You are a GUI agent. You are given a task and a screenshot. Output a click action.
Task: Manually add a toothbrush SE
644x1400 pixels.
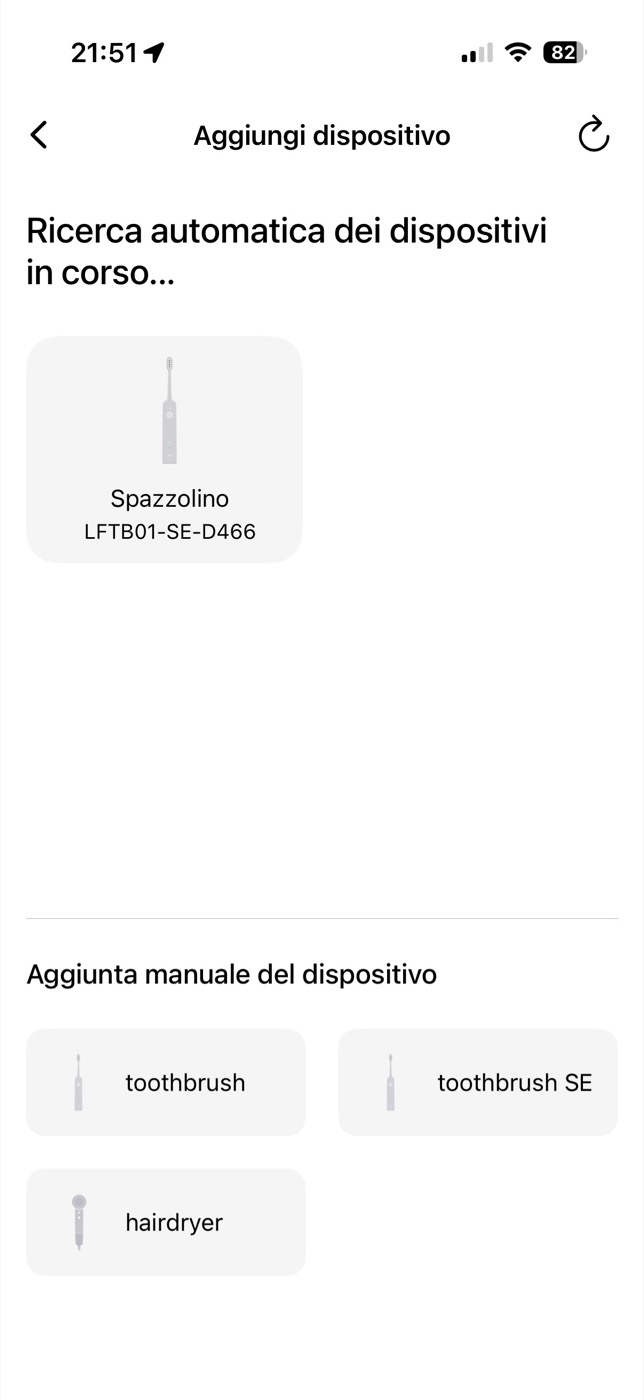[478, 1082]
